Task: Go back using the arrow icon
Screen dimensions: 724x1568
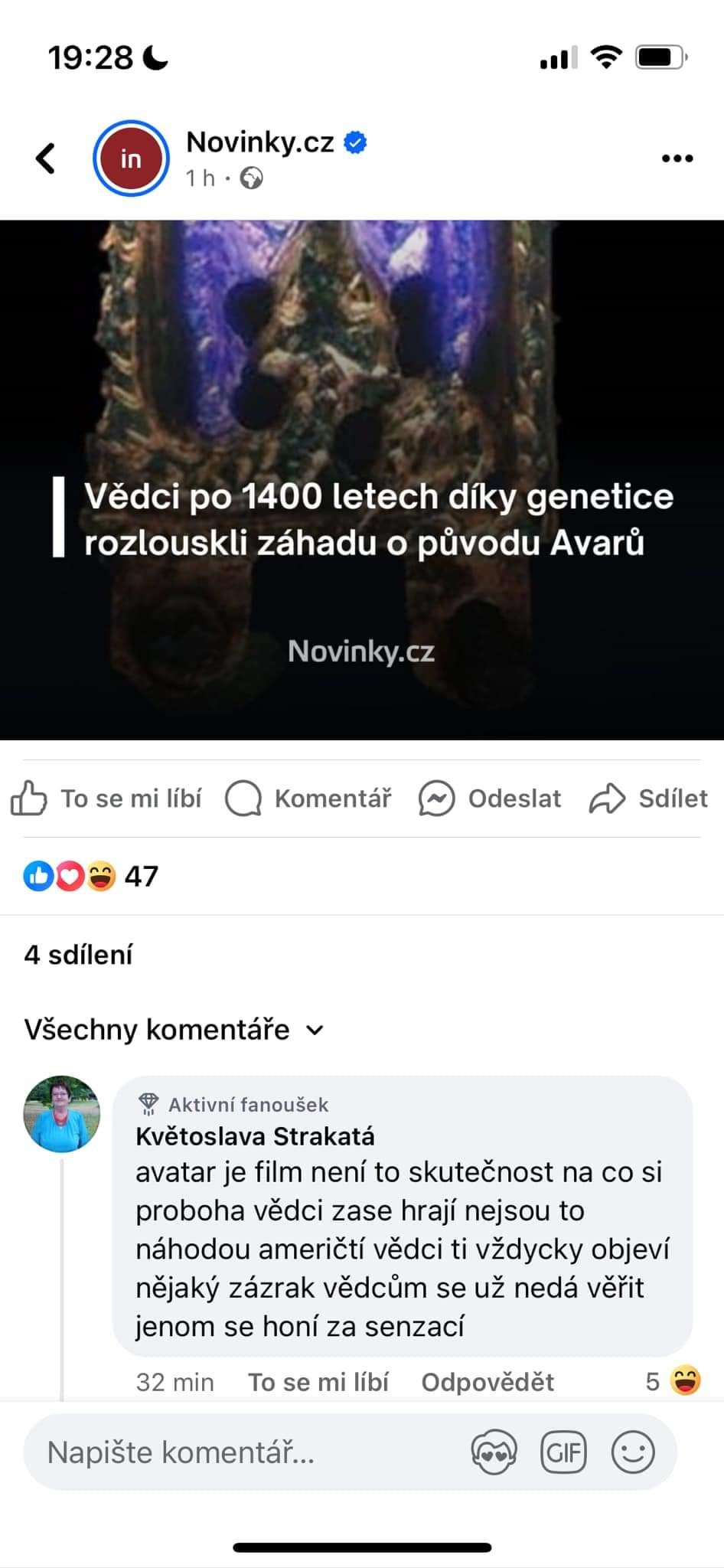Action: pos(46,158)
